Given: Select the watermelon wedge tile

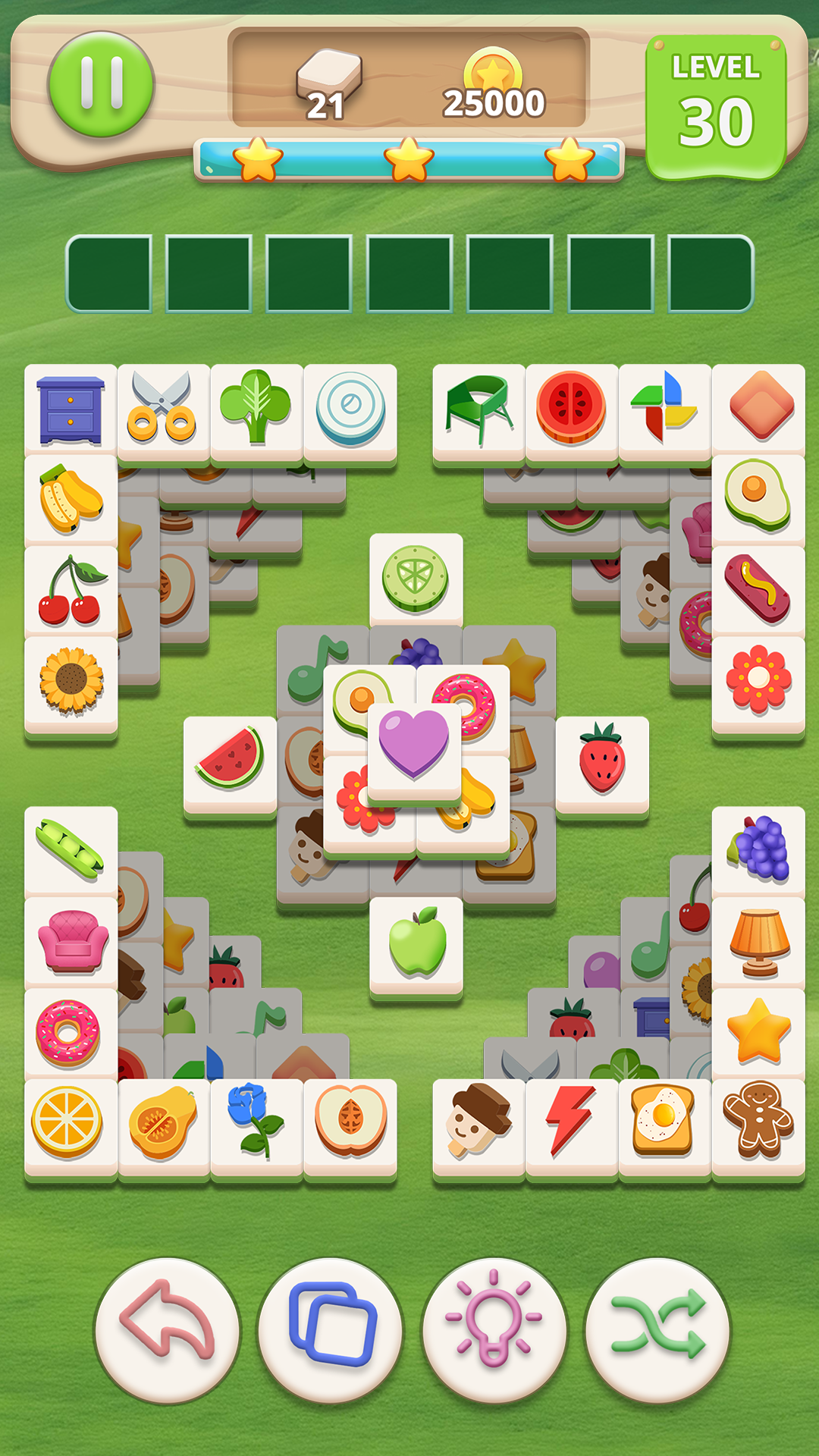Looking at the screenshot, I should [230, 760].
